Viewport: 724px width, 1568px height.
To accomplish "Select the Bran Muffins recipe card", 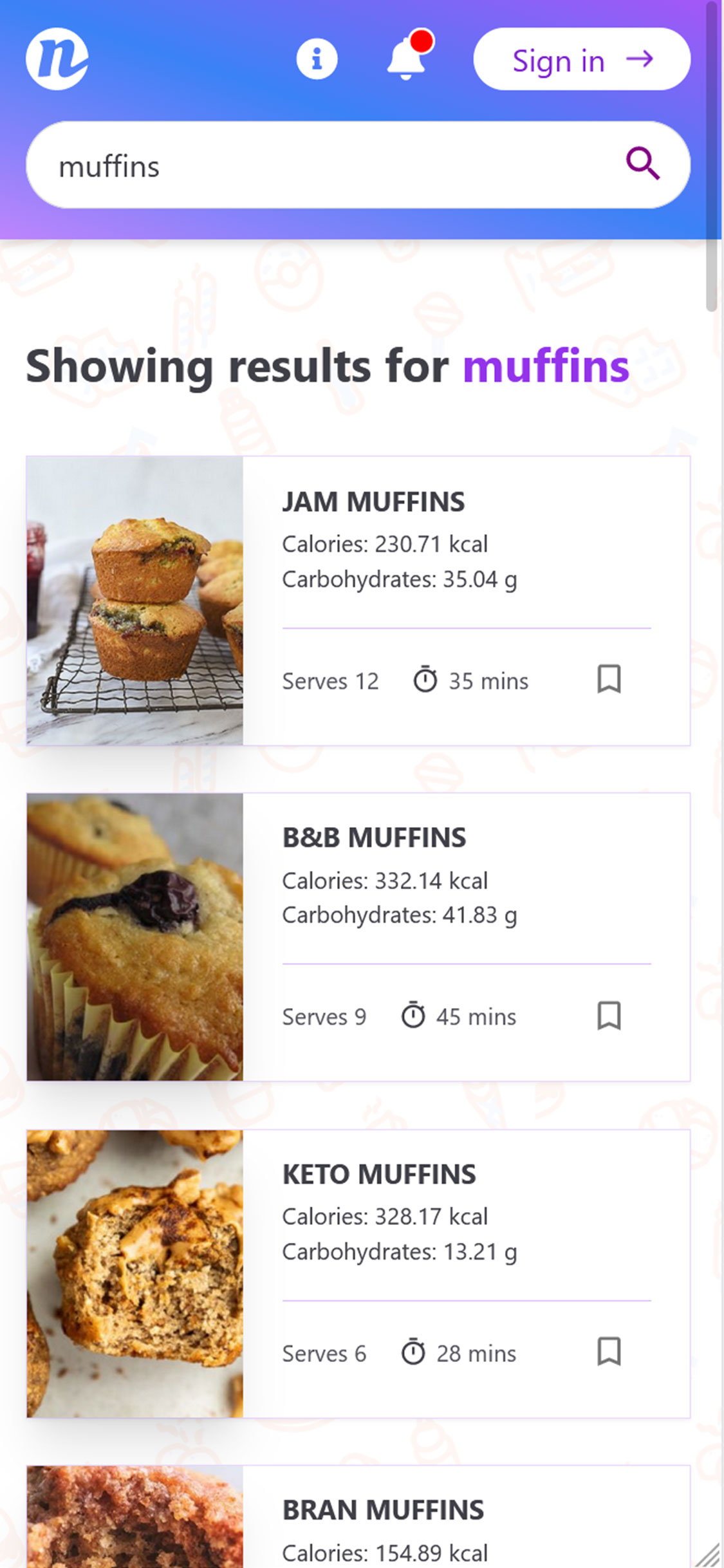I will (x=383, y=1510).
